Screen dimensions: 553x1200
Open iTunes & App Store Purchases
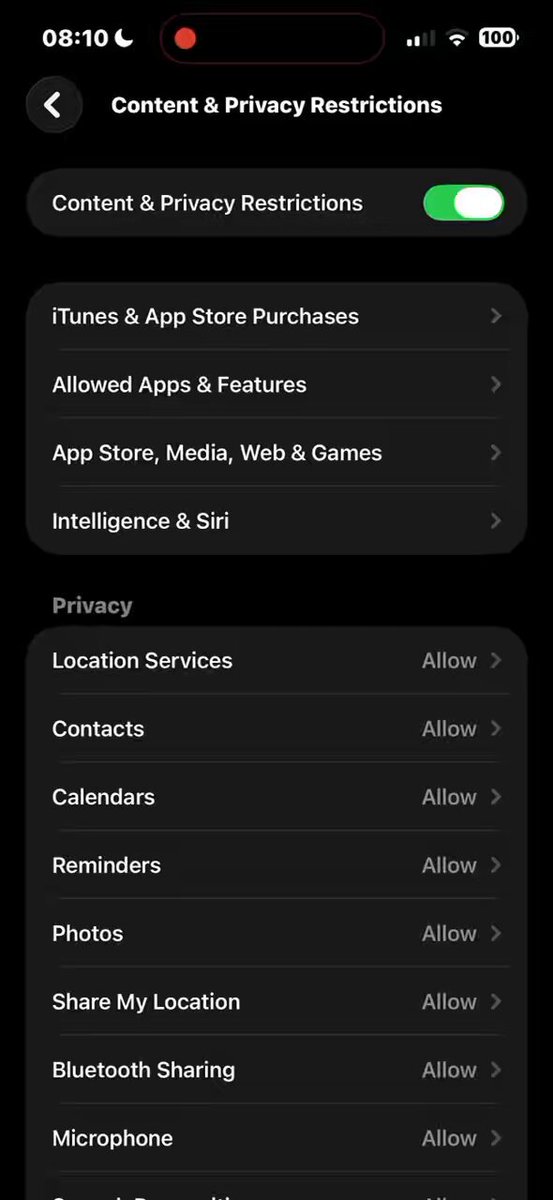click(277, 316)
